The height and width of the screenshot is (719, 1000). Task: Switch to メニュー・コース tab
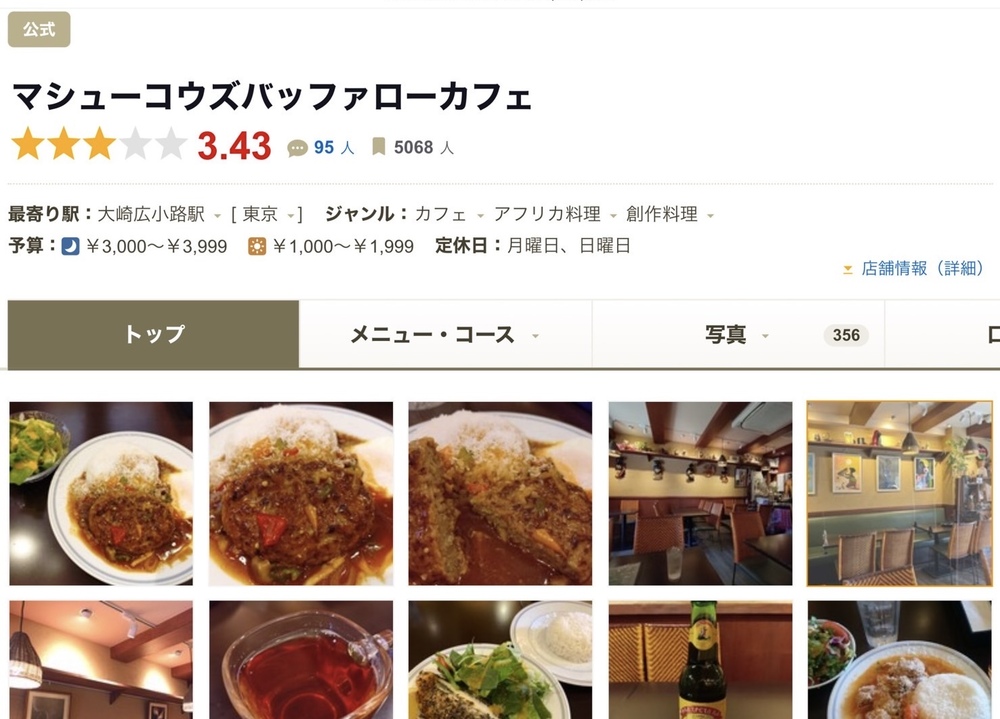tap(444, 335)
